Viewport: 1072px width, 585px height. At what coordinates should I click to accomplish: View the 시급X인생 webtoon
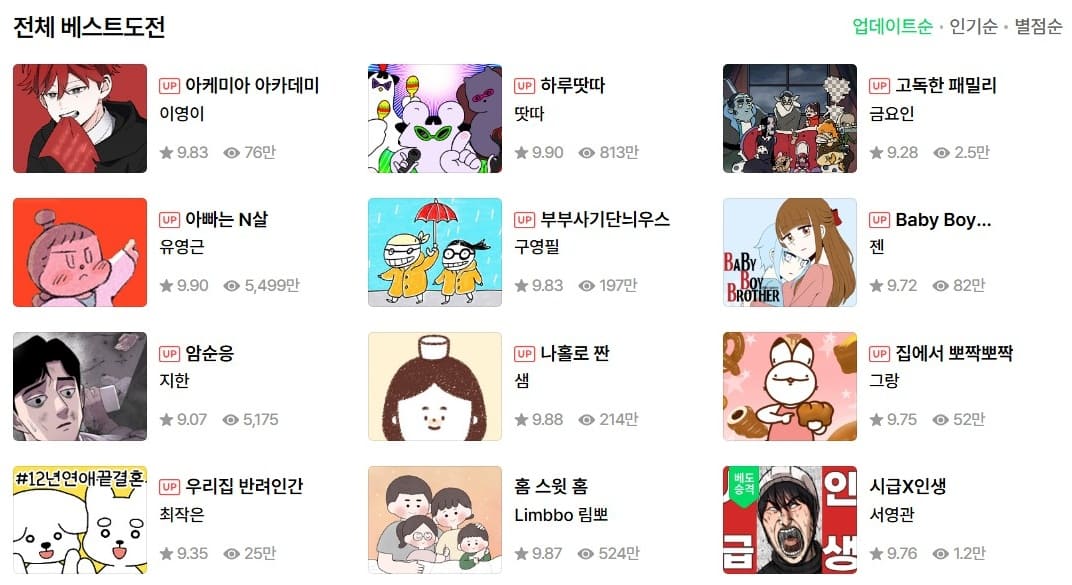tap(908, 487)
